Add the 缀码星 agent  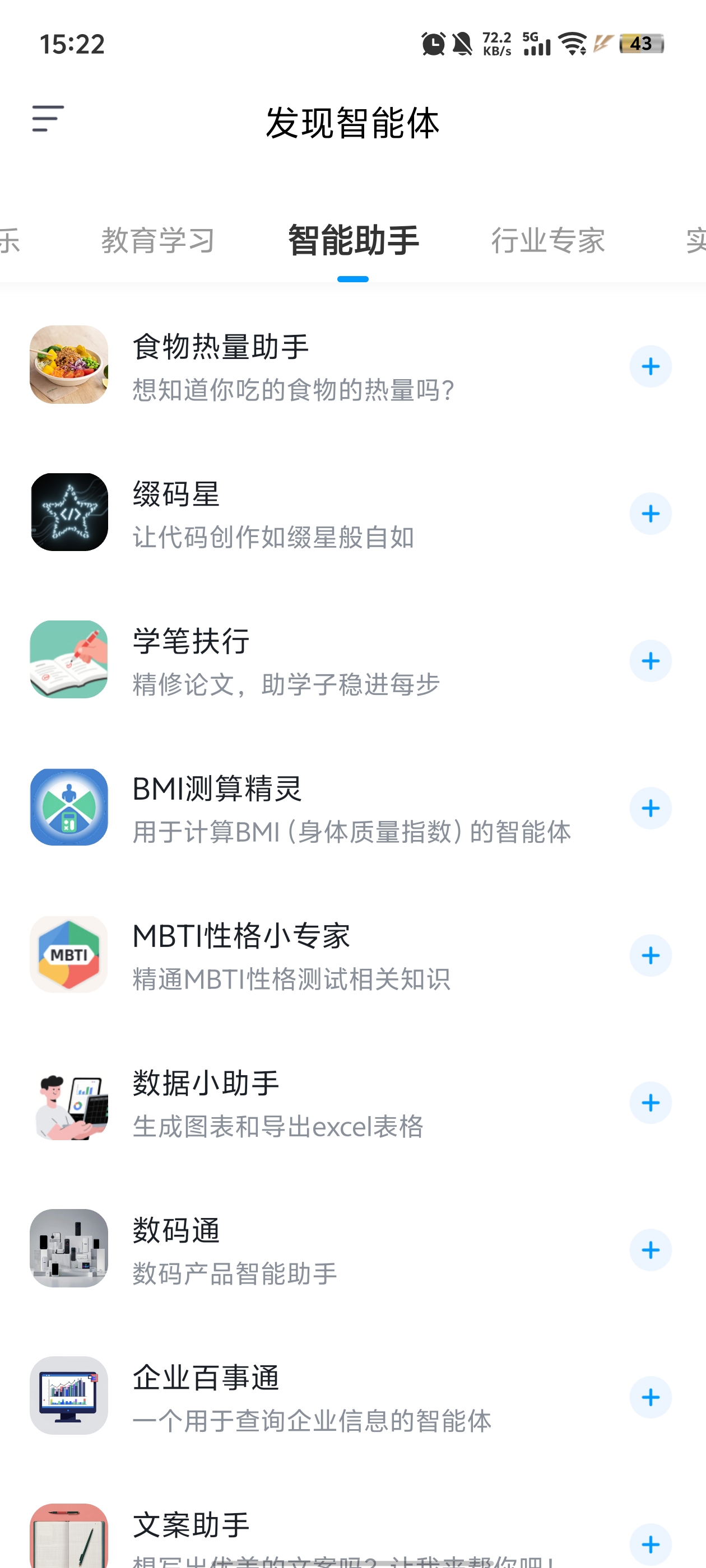pos(650,514)
